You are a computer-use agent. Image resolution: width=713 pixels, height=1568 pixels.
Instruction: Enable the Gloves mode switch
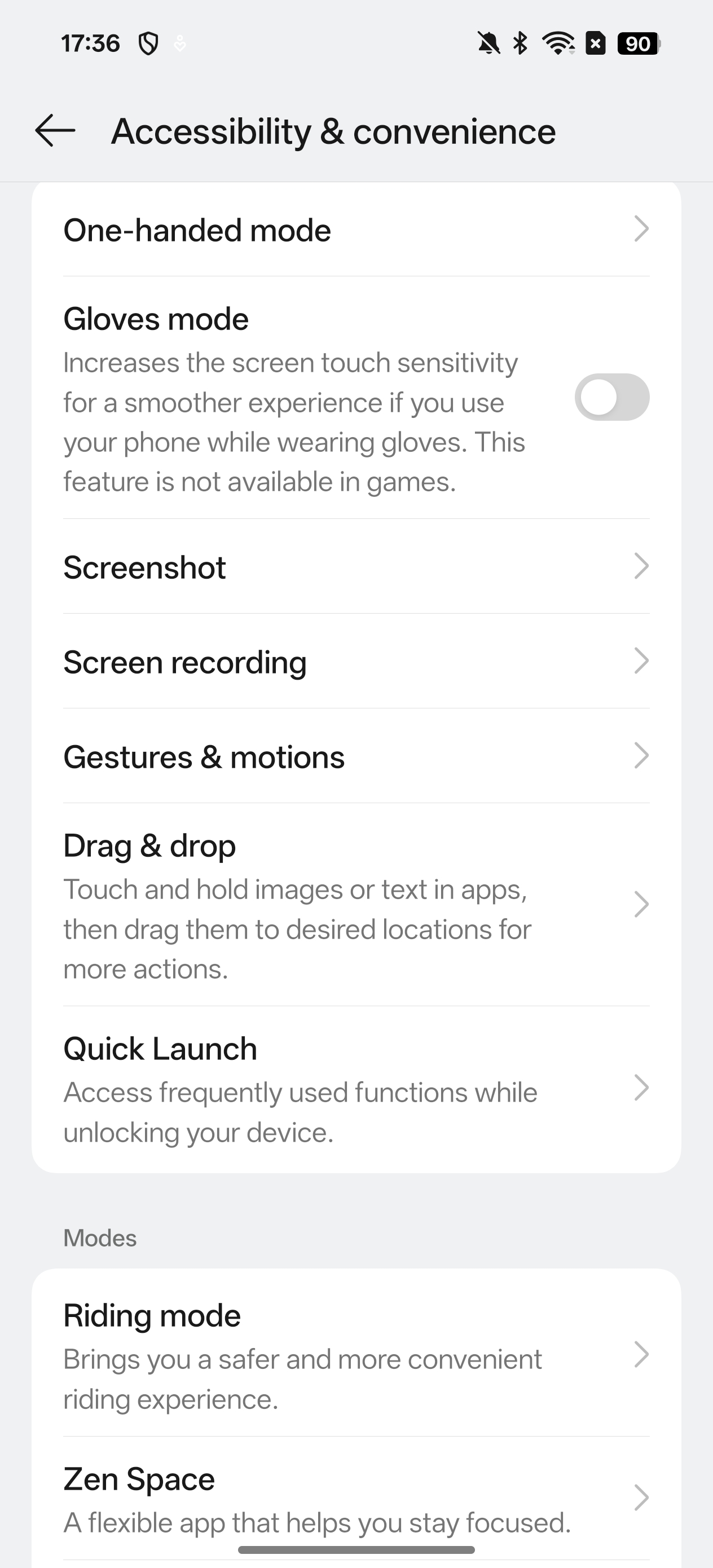(x=612, y=397)
